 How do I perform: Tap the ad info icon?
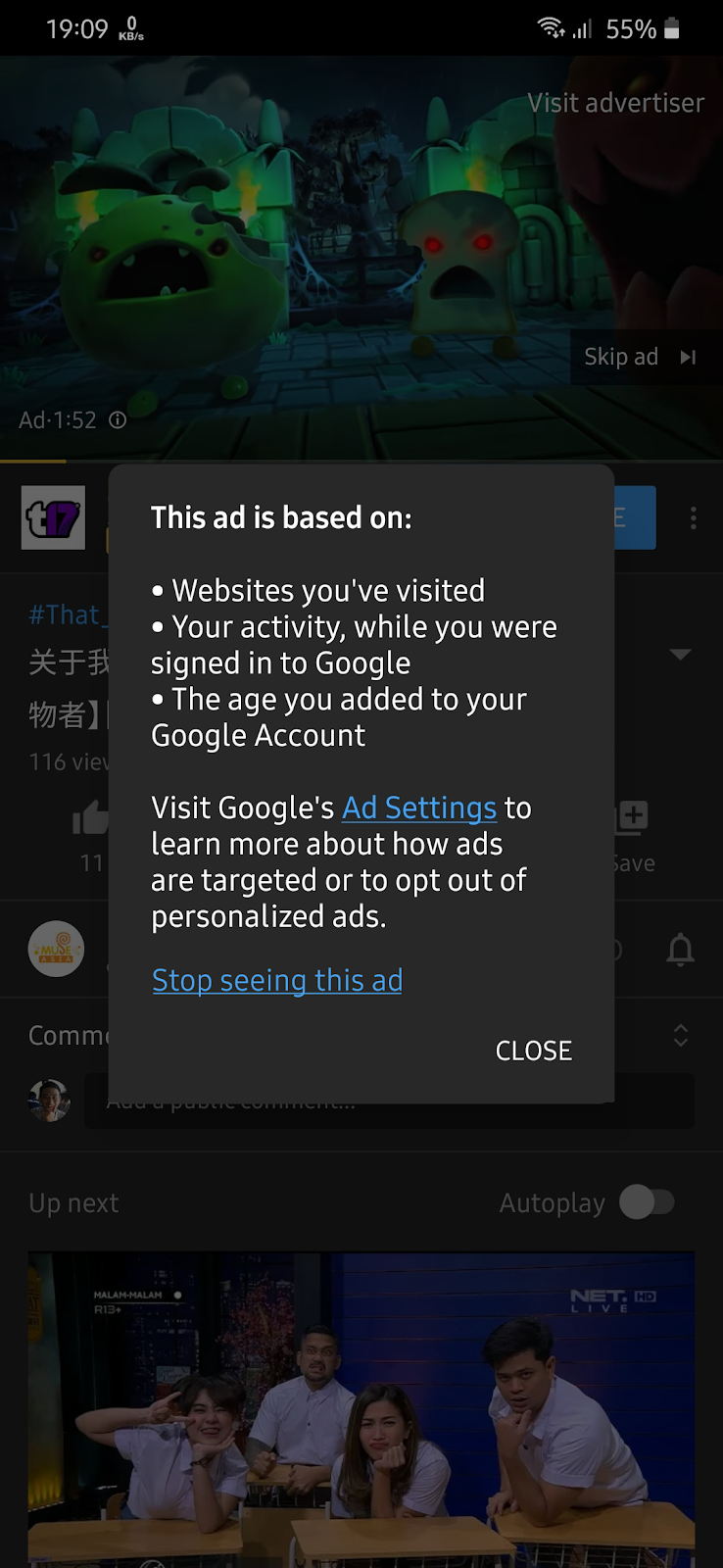point(118,420)
